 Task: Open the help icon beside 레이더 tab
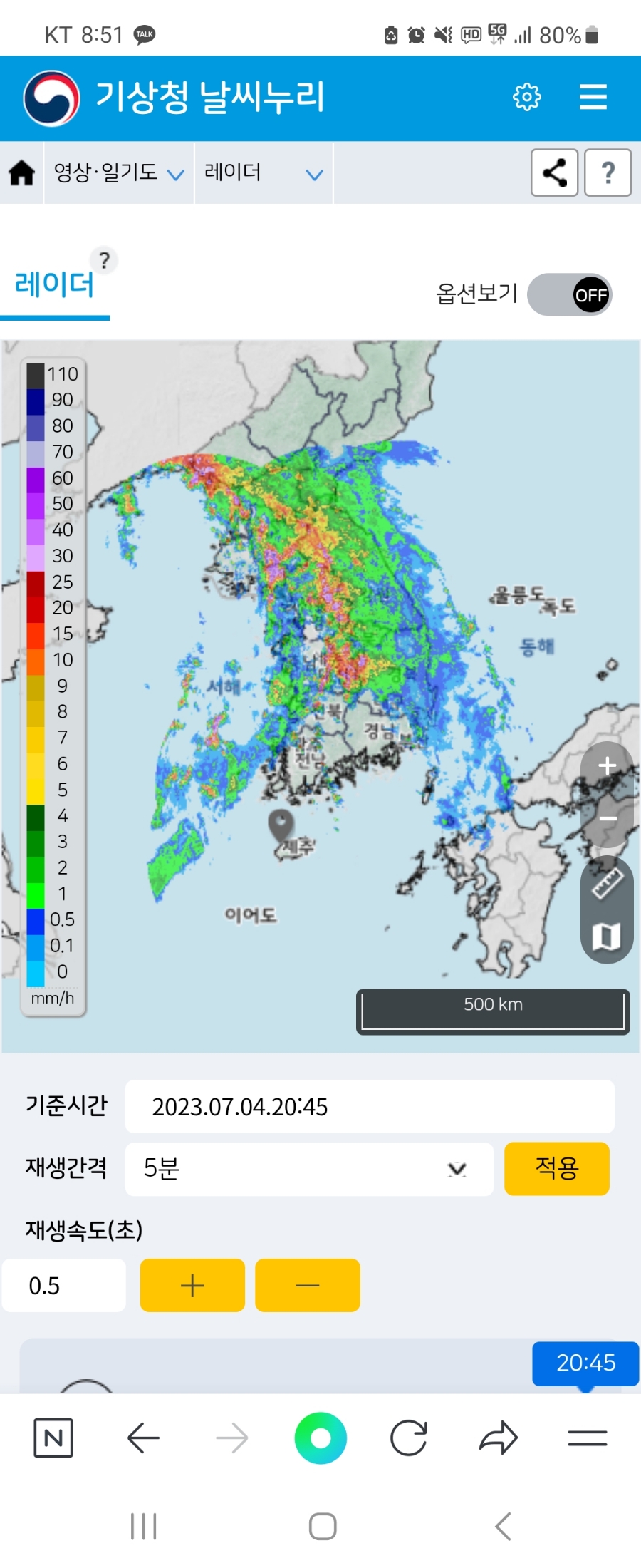(x=104, y=260)
